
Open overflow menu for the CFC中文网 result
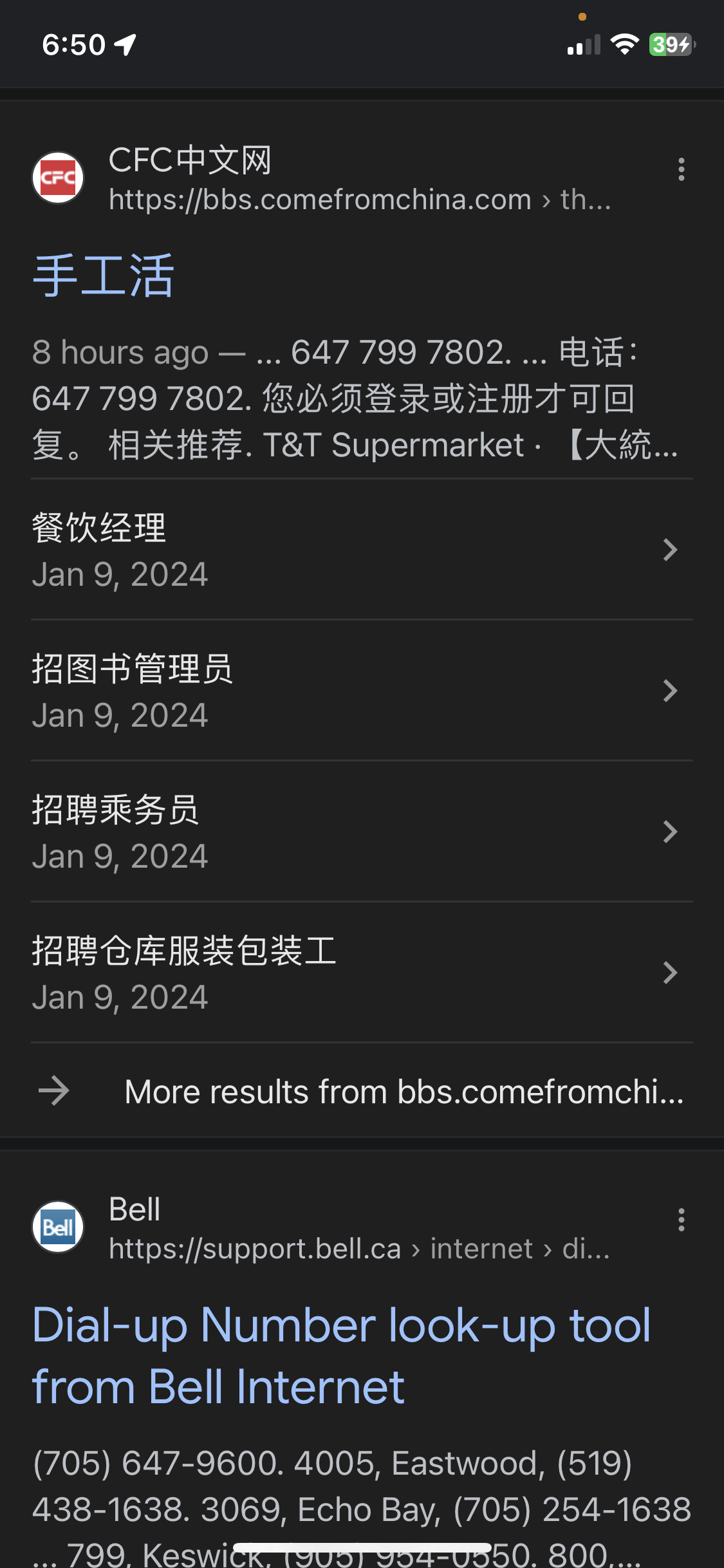pyautogui.click(x=681, y=169)
